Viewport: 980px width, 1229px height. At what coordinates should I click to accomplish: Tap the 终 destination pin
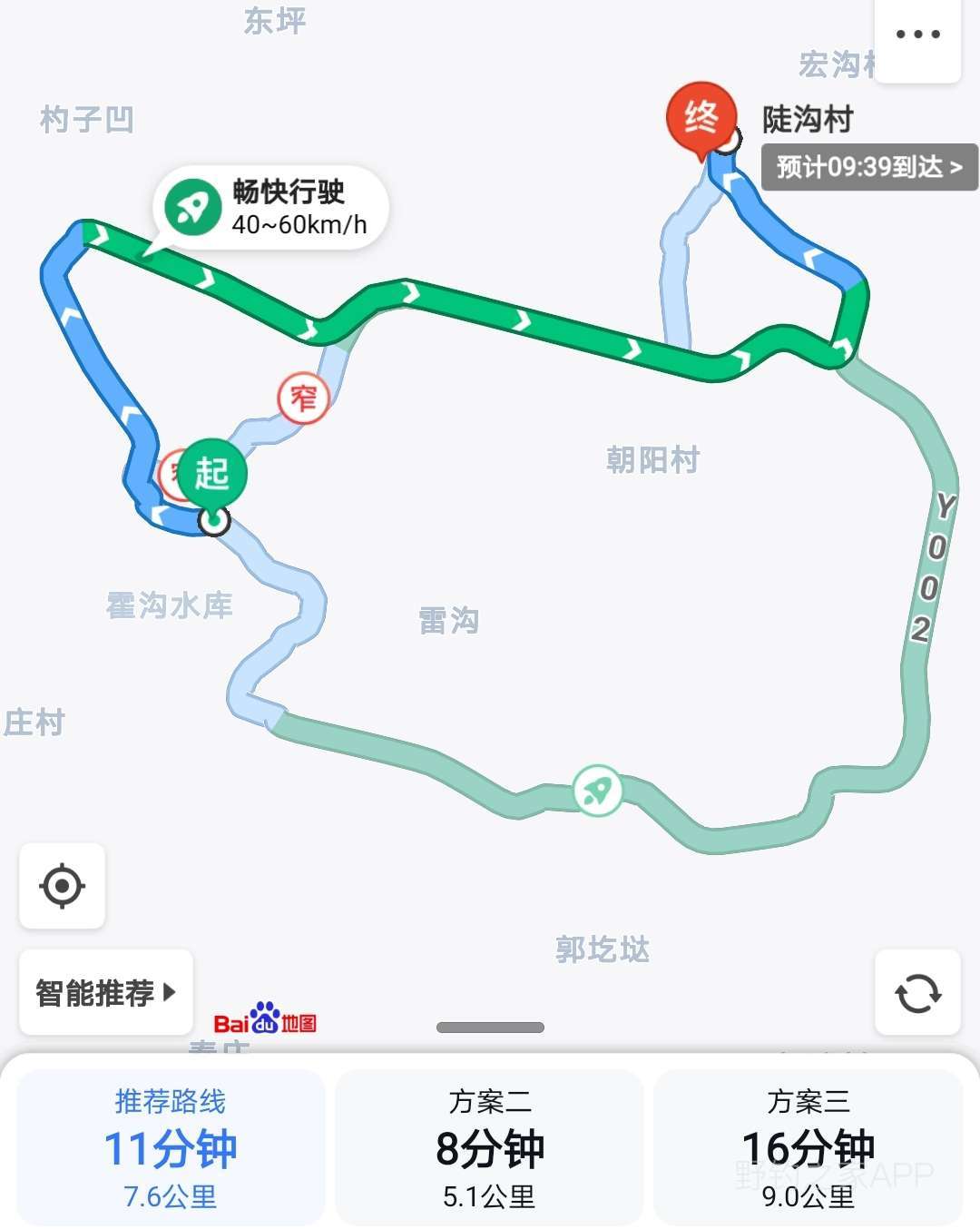coord(701,118)
